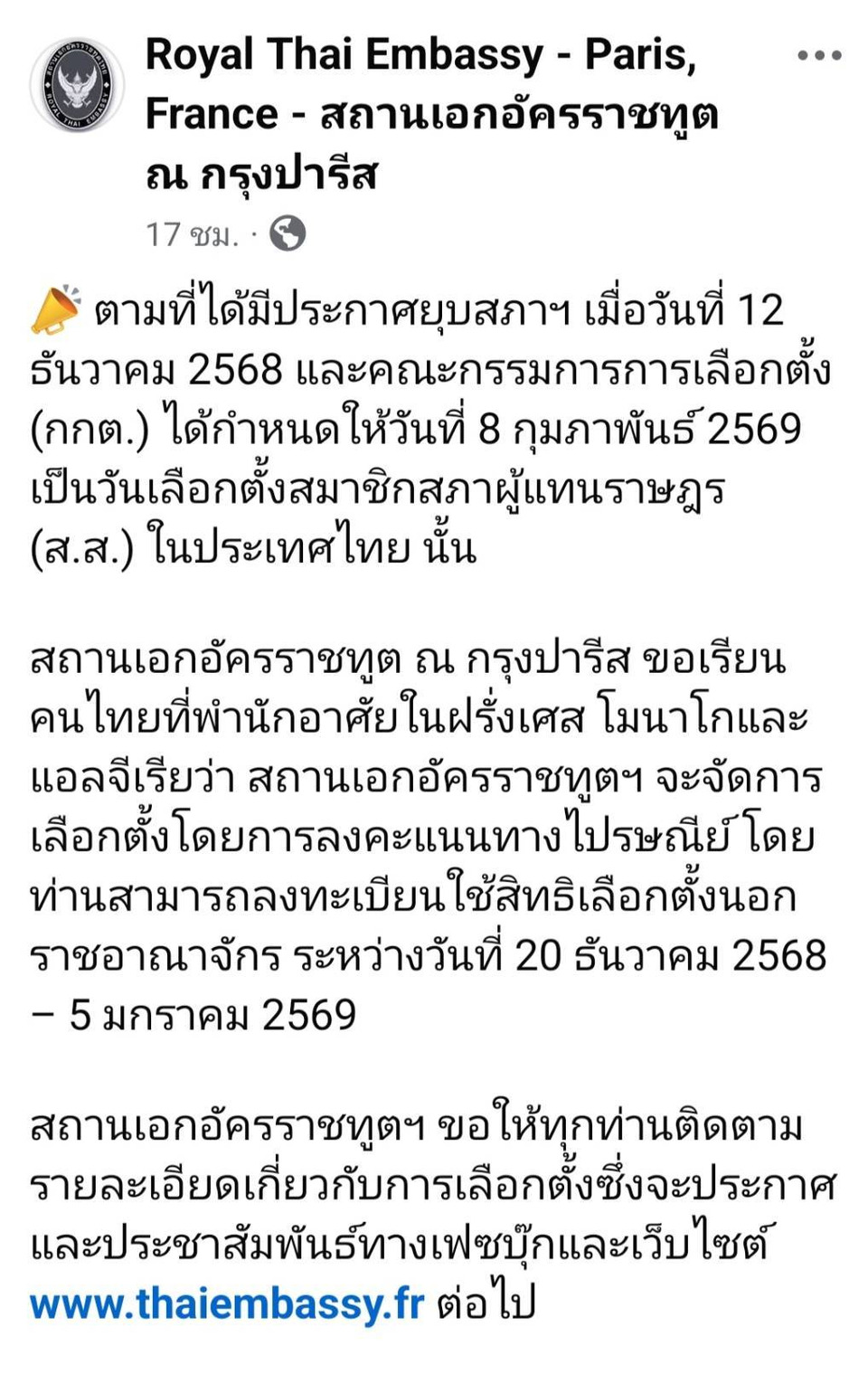
Task: Open the Royal Thai Embassy profile picture
Action: (77, 85)
